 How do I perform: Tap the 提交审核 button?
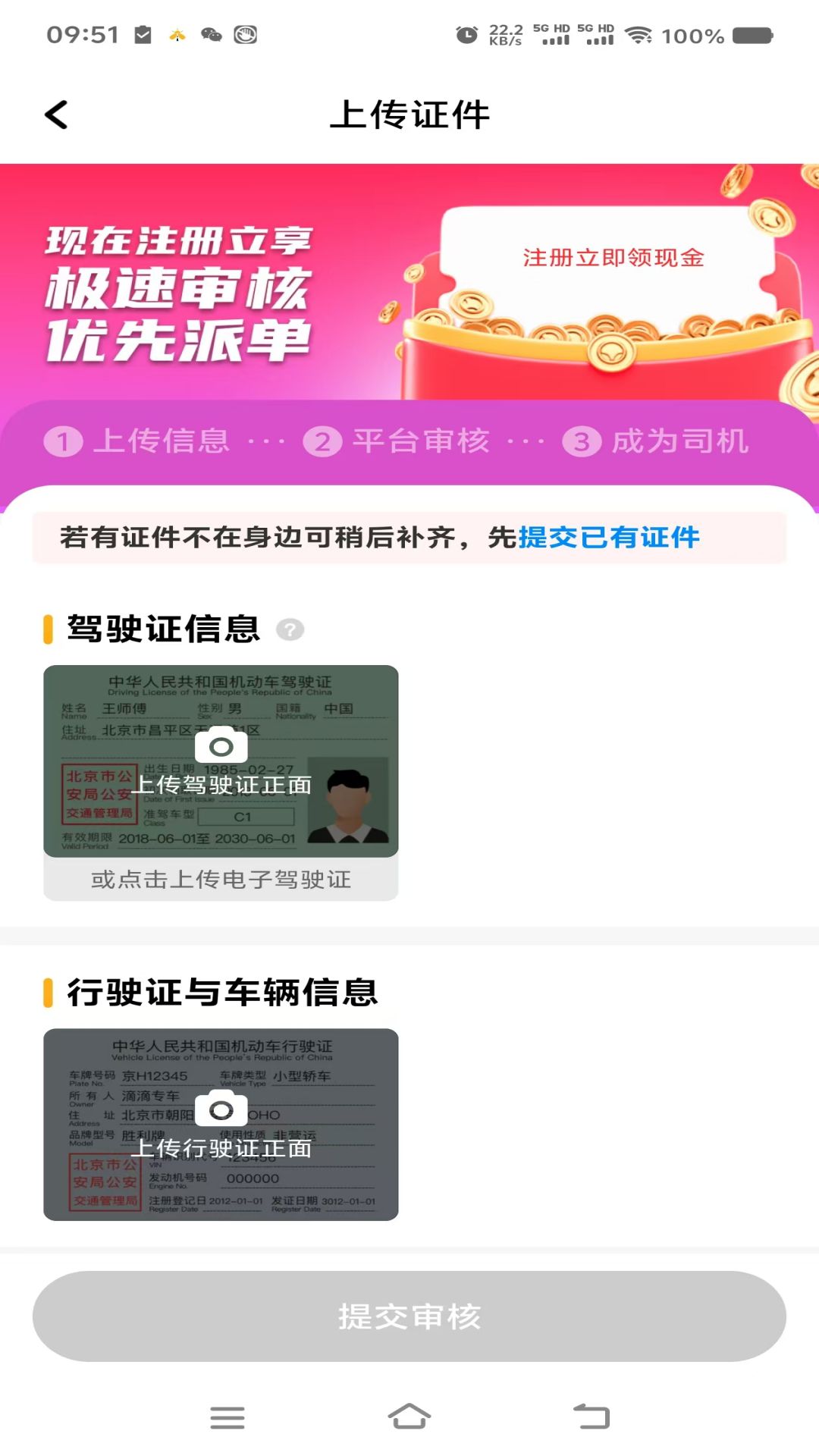[x=409, y=1316]
